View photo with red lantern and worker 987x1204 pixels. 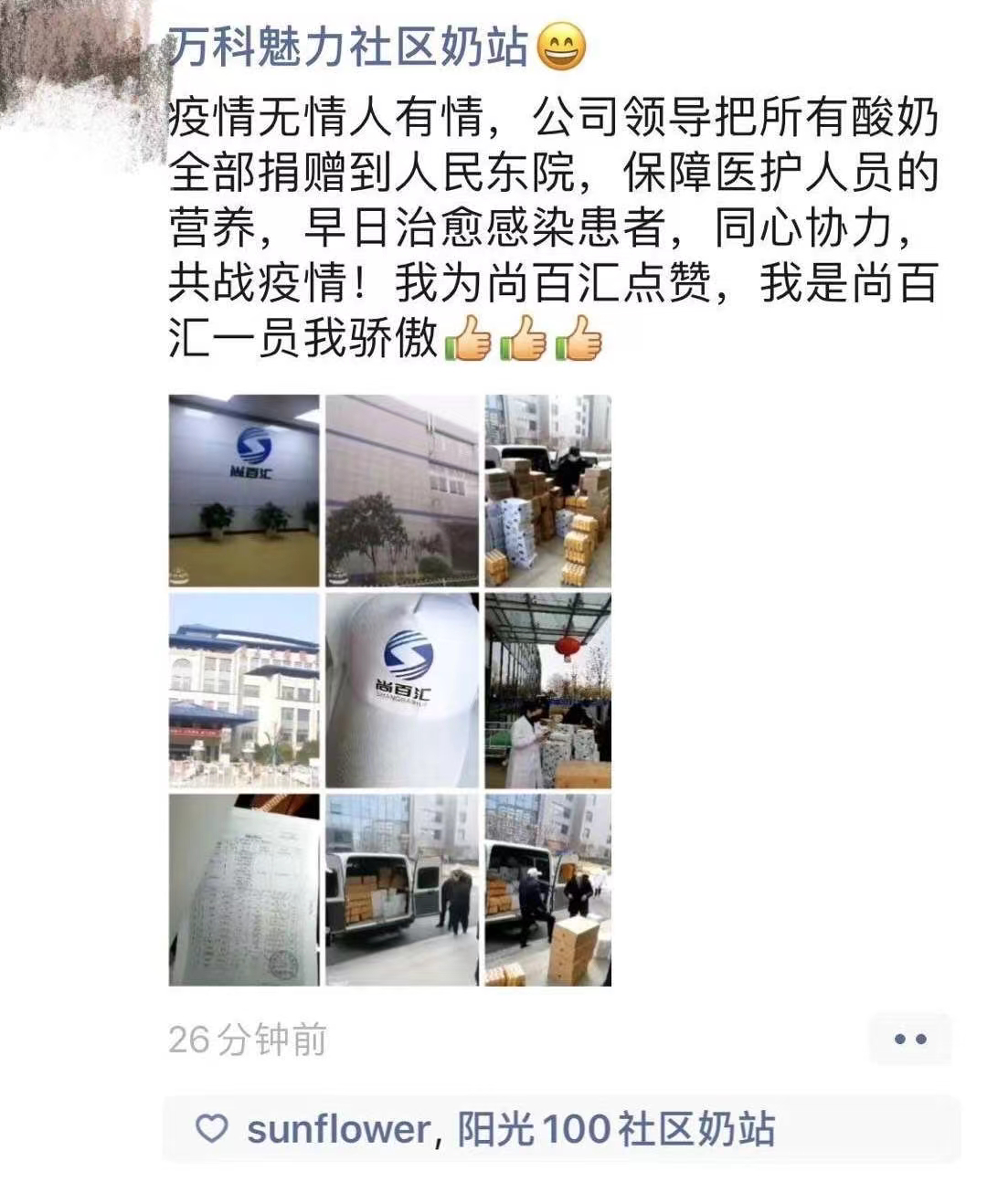click(547, 691)
